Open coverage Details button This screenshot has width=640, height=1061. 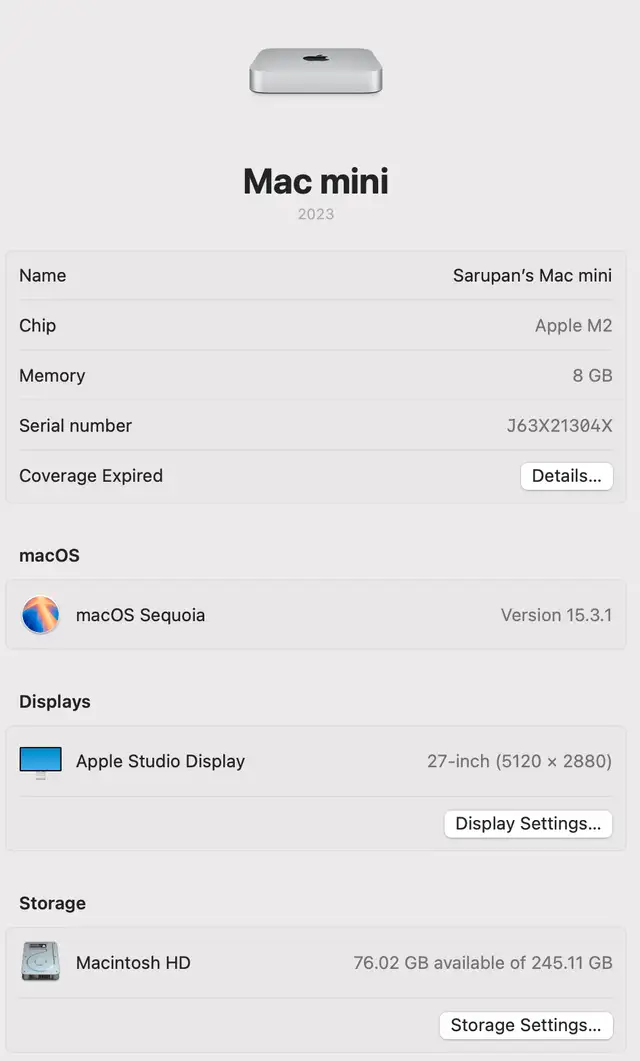point(566,476)
